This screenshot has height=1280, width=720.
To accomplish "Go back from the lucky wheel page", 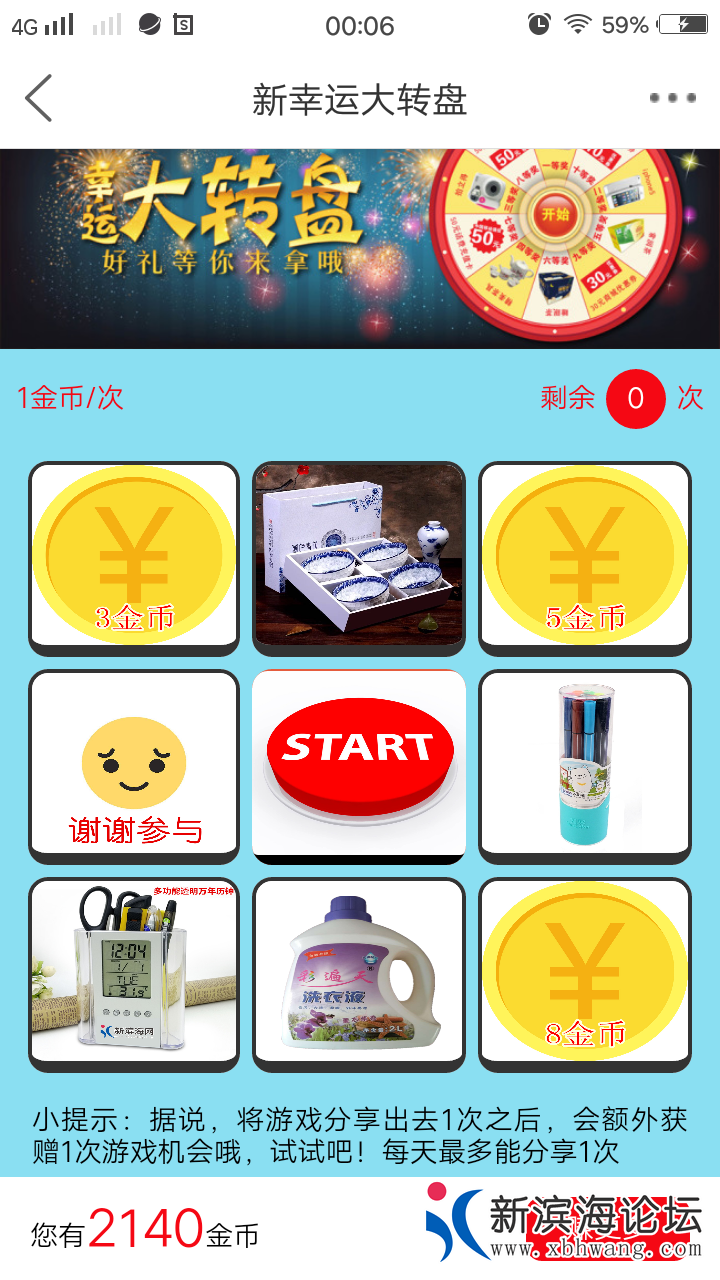I will click(39, 98).
